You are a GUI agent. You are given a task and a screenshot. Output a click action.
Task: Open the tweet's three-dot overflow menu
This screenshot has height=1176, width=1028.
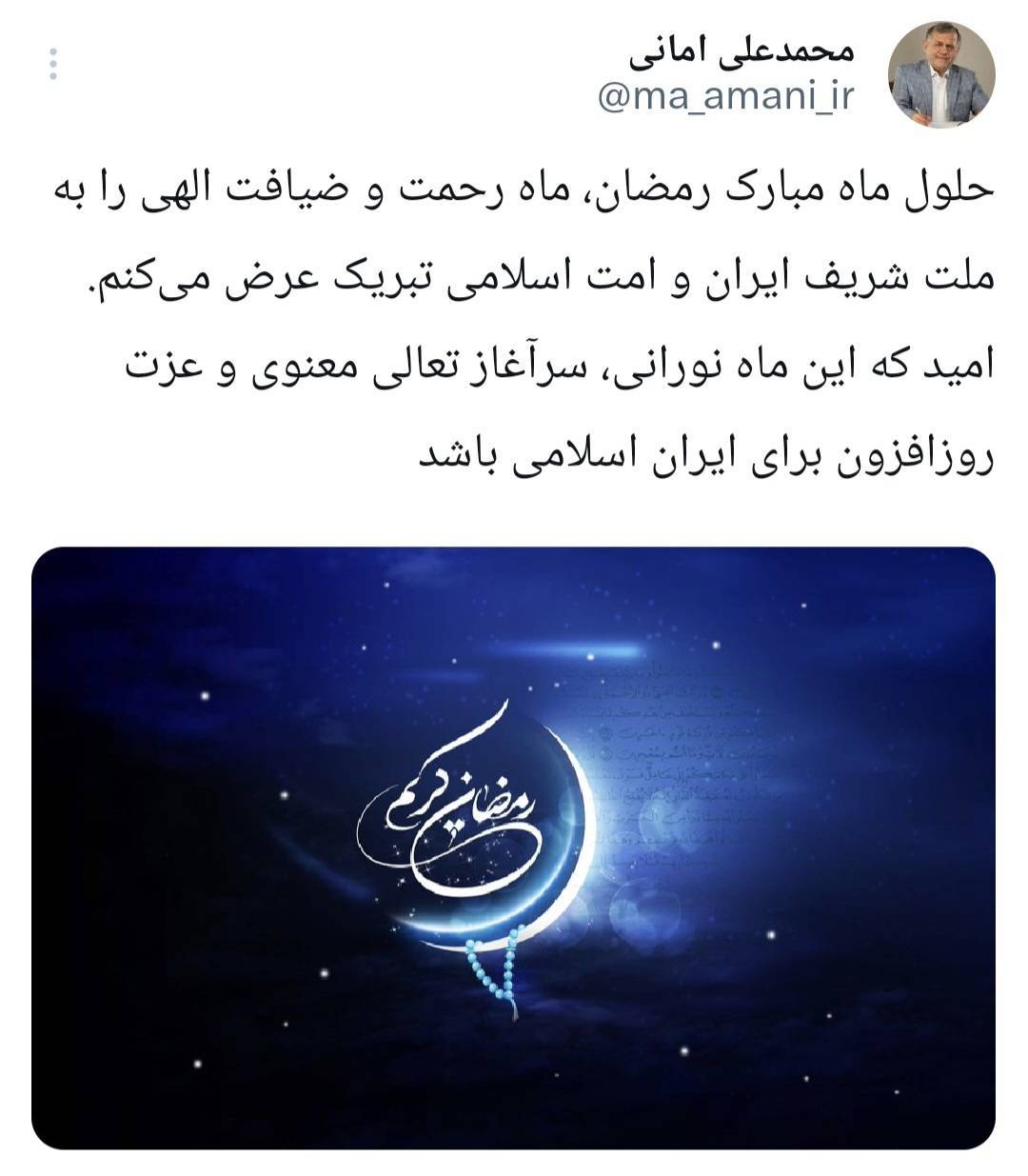(53, 63)
